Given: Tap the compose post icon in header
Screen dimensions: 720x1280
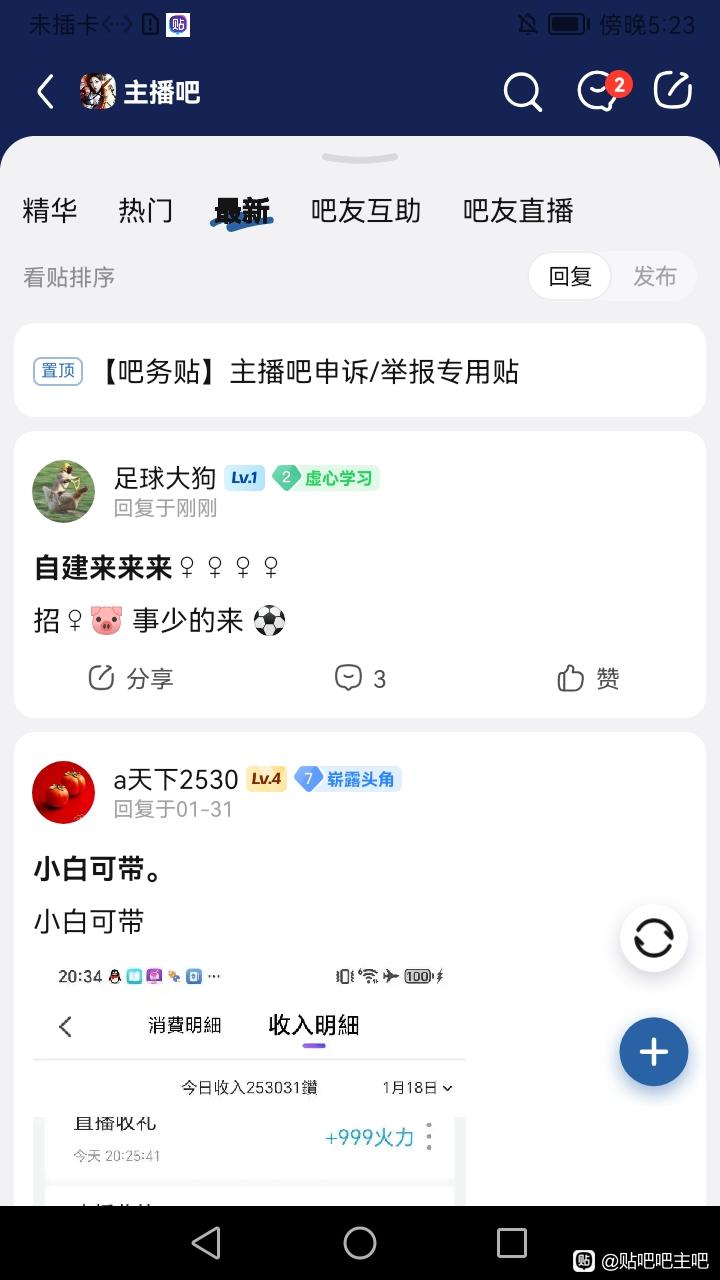Looking at the screenshot, I should tap(673, 91).
